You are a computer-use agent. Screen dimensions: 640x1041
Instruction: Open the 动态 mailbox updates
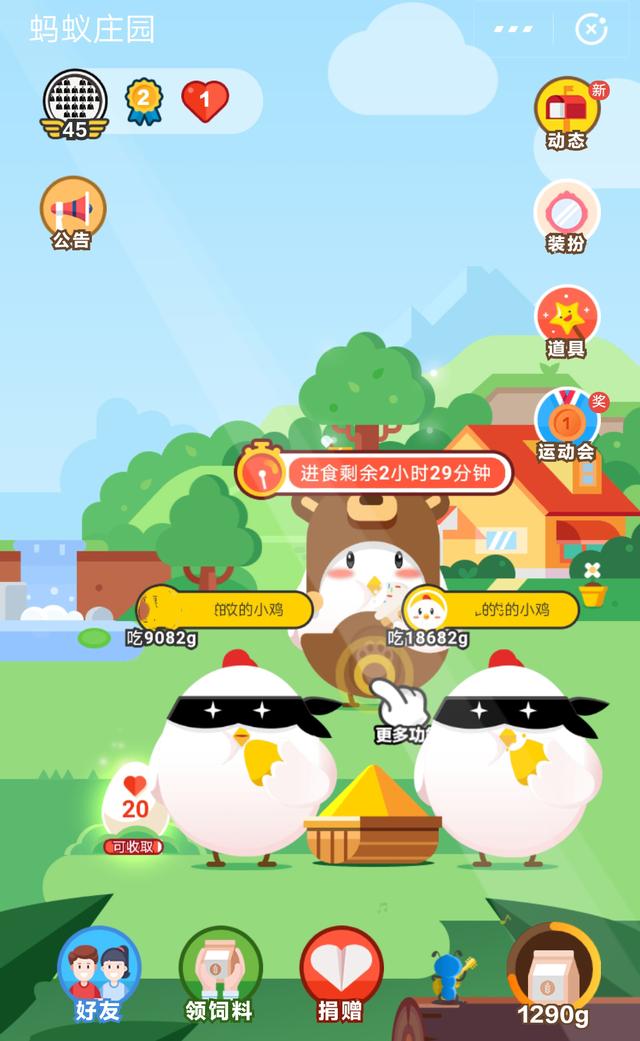point(566,112)
